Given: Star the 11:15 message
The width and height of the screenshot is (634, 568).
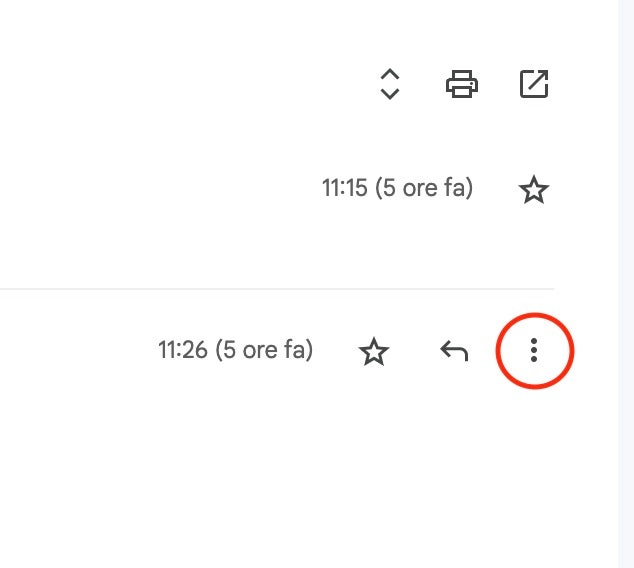Looking at the screenshot, I should click(534, 189).
